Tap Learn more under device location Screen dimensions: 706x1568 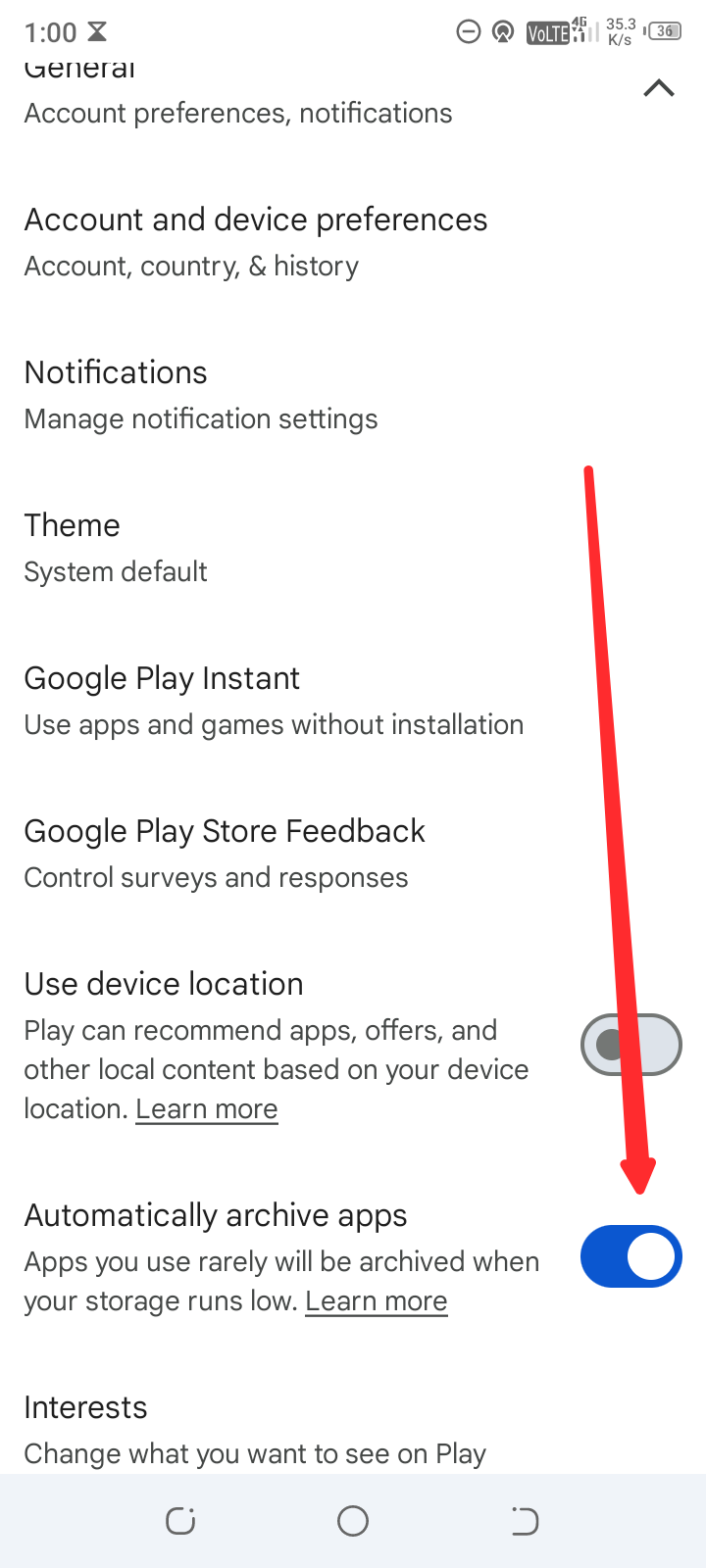click(207, 1109)
